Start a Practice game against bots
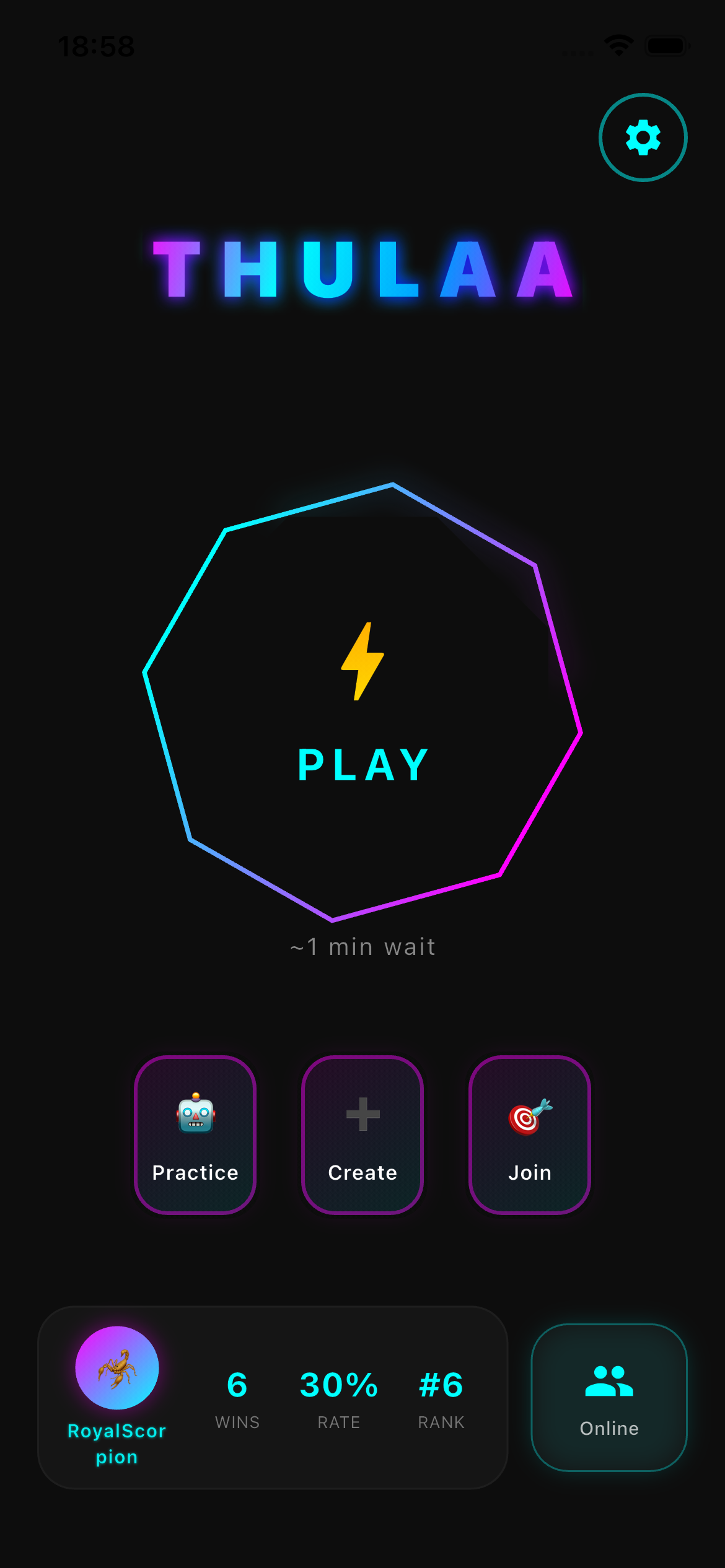The width and height of the screenshot is (725, 1568). [195, 1135]
